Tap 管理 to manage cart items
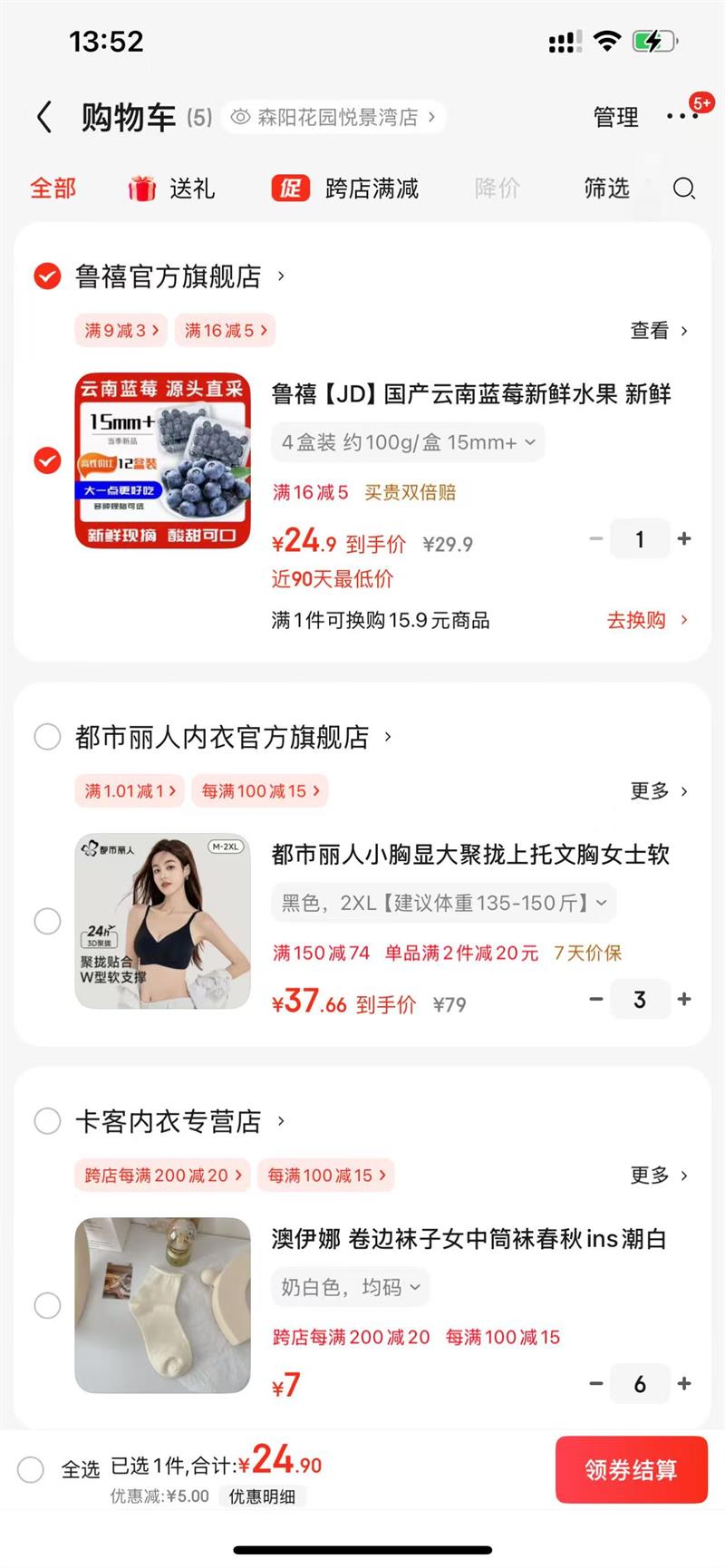 click(x=615, y=117)
